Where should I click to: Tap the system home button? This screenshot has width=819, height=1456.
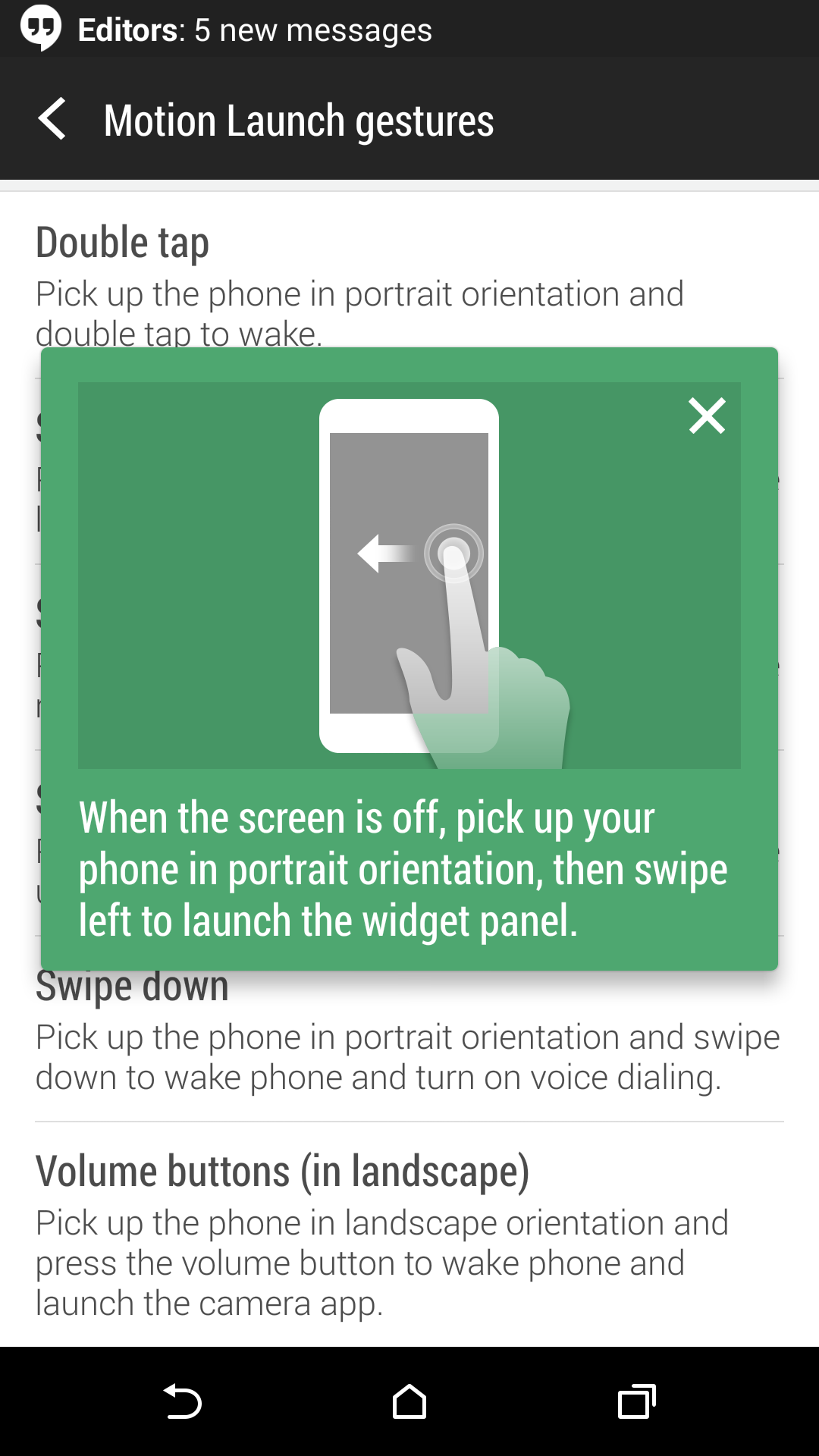(x=409, y=1401)
